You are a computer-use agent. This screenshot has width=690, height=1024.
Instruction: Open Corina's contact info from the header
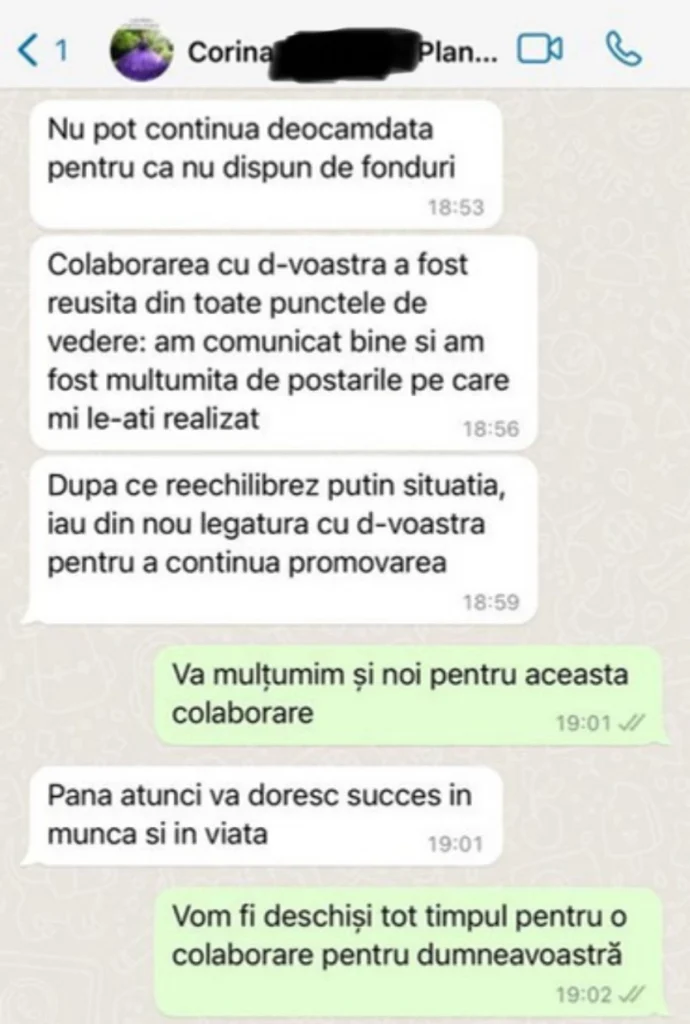point(340,52)
